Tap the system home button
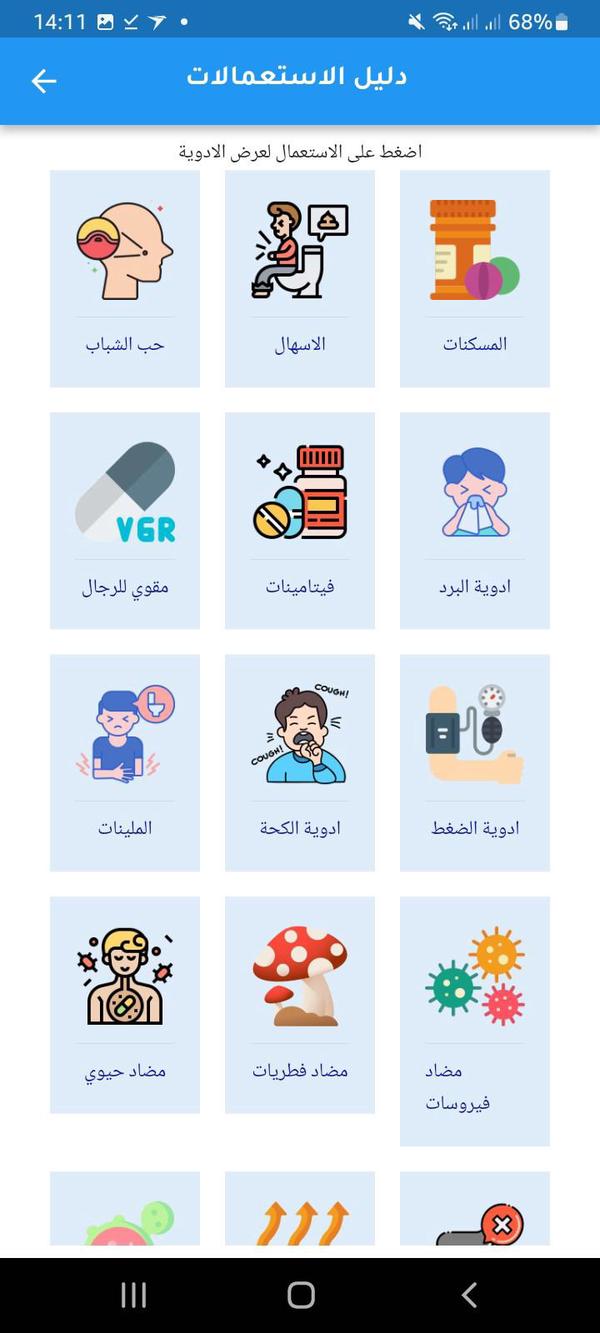600x1333 pixels. [301, 1295]
